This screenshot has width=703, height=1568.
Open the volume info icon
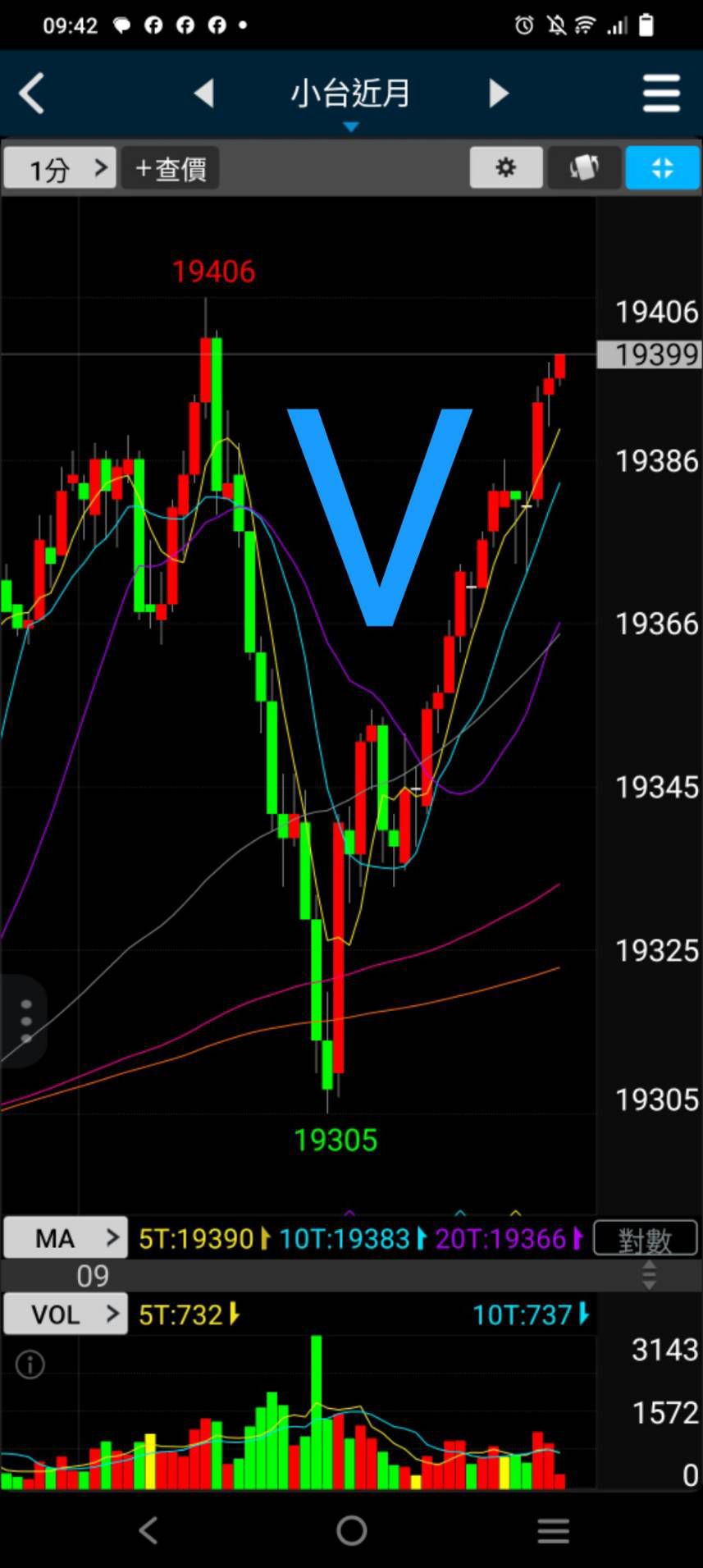[x=30, y=1364]
